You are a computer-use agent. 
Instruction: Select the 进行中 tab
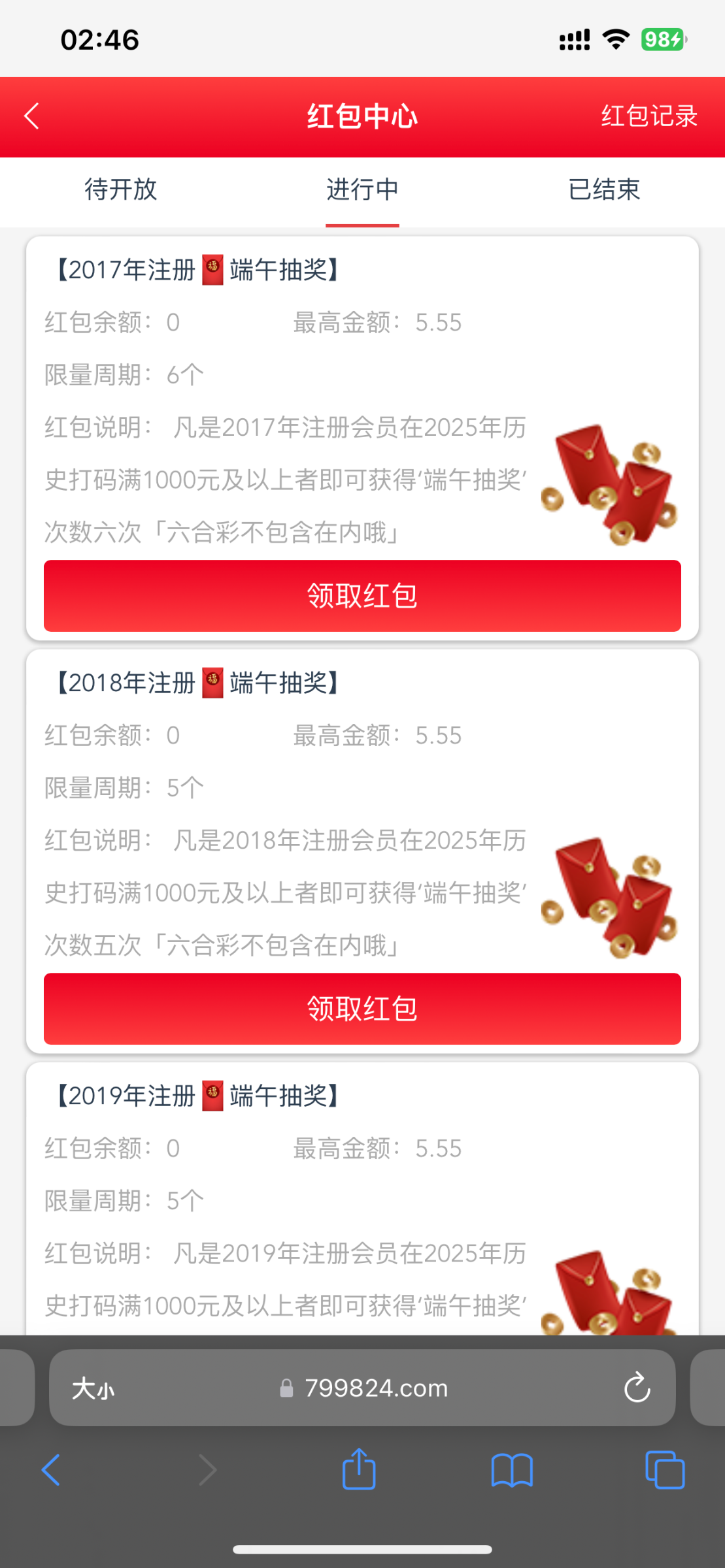362,189
